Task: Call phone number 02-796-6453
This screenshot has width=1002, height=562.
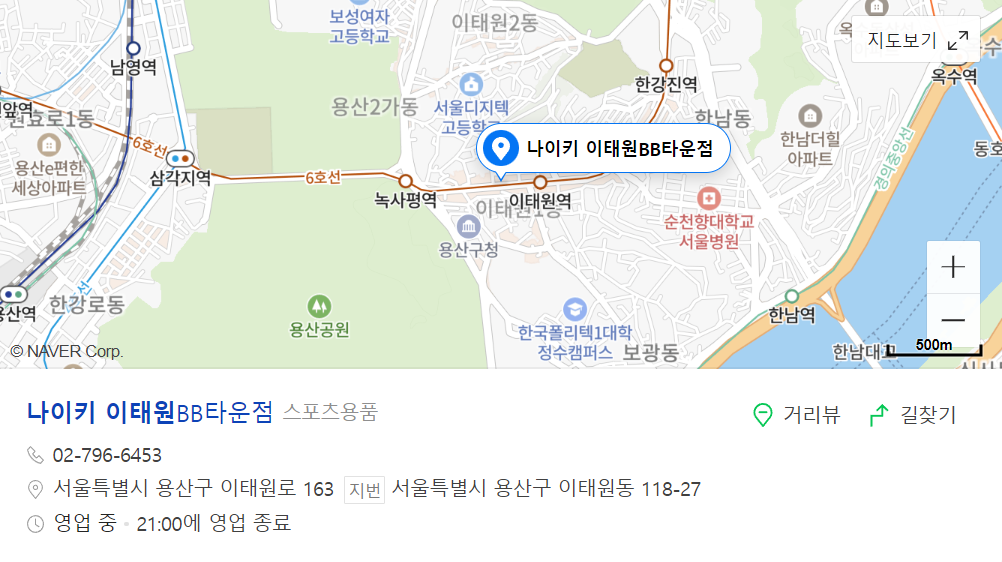Action: tap(107, 456)
